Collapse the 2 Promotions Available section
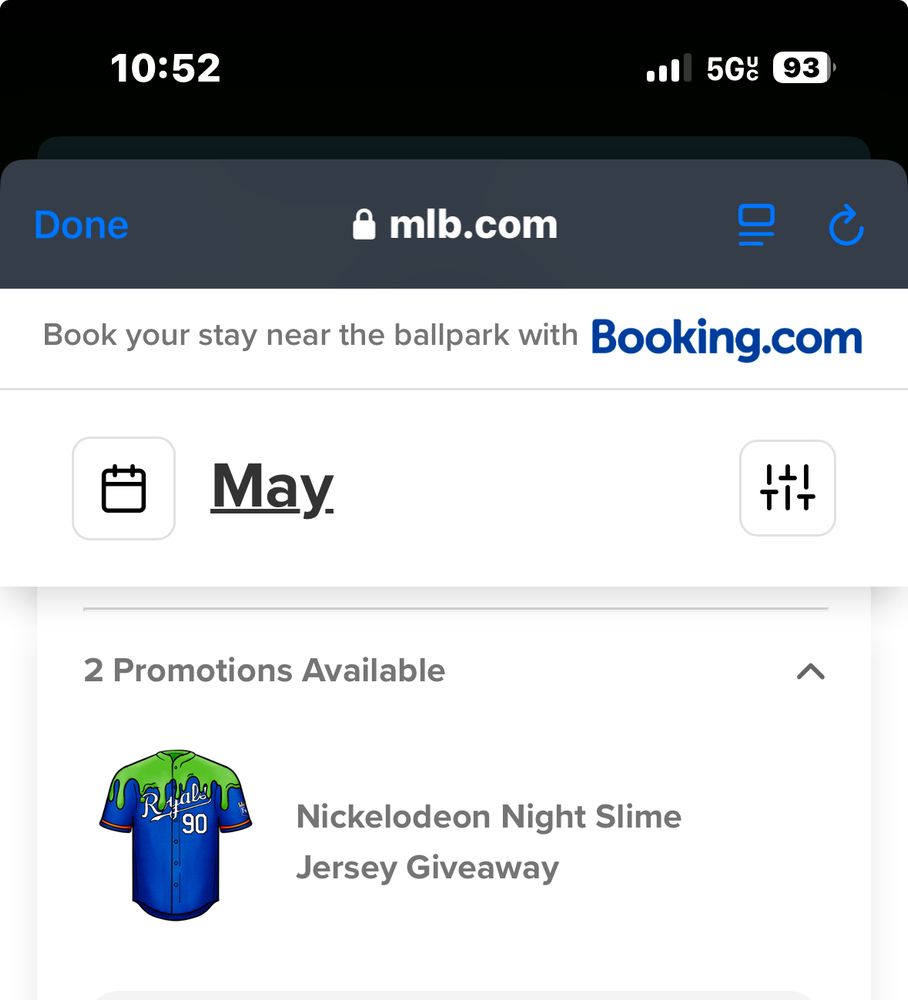 (810, 671)
